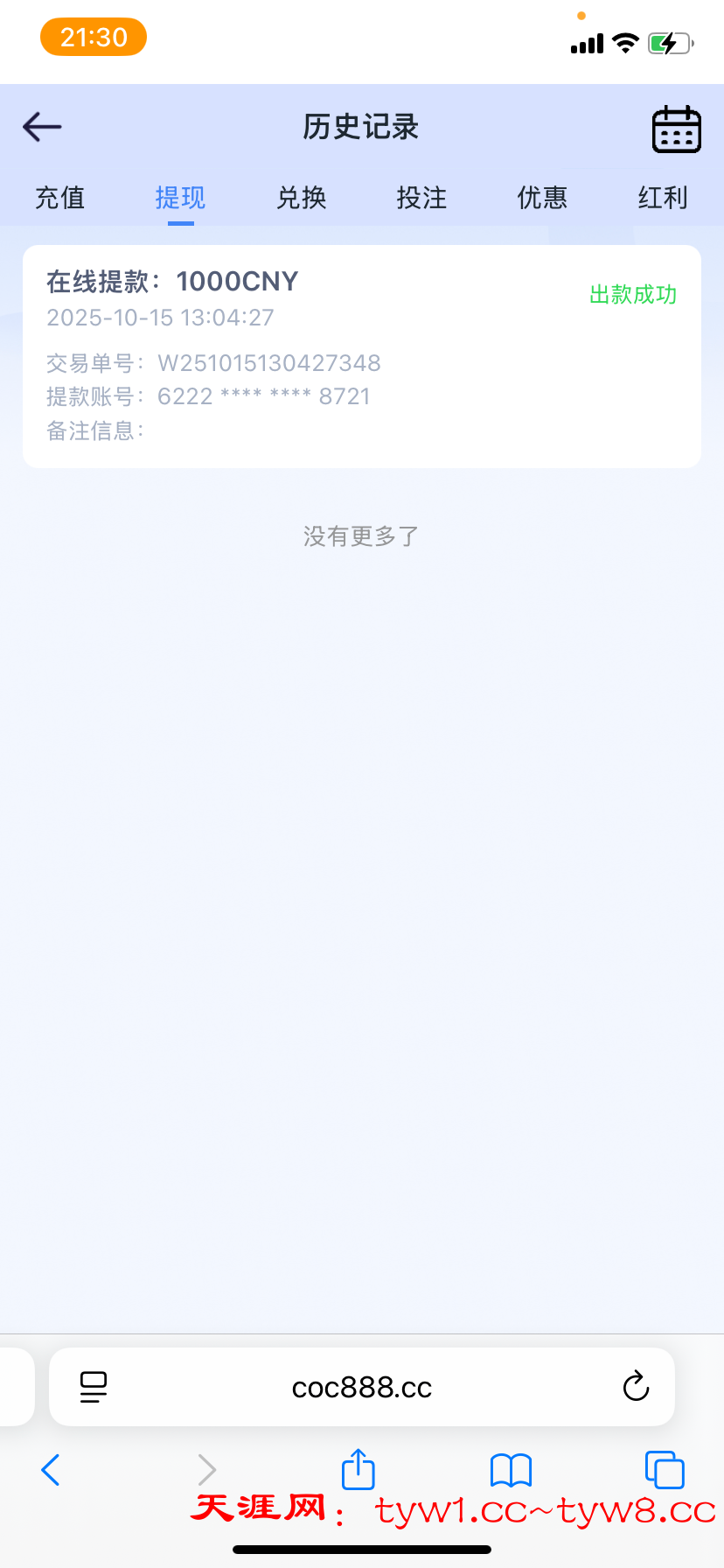Open the page settings icon in address bar

[x=93, y=1387]
